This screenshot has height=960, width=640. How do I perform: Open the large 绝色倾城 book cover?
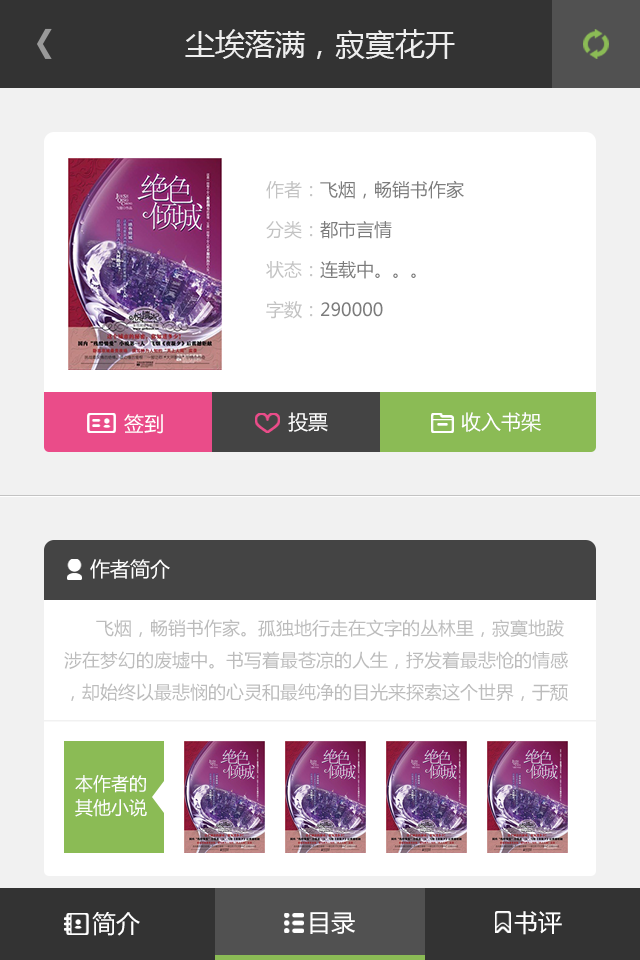[x=145, y=264]
